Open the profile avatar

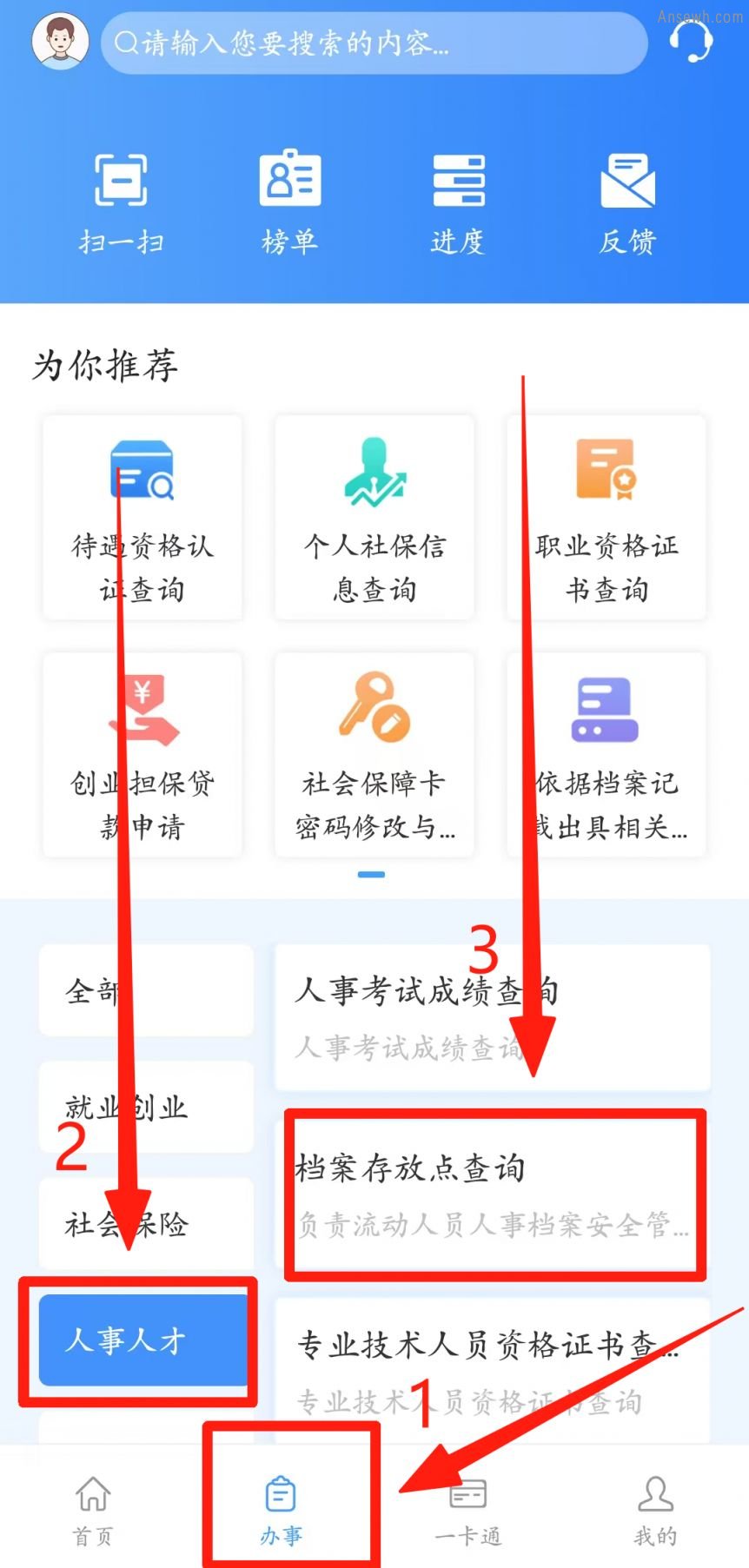pos(60,41)
